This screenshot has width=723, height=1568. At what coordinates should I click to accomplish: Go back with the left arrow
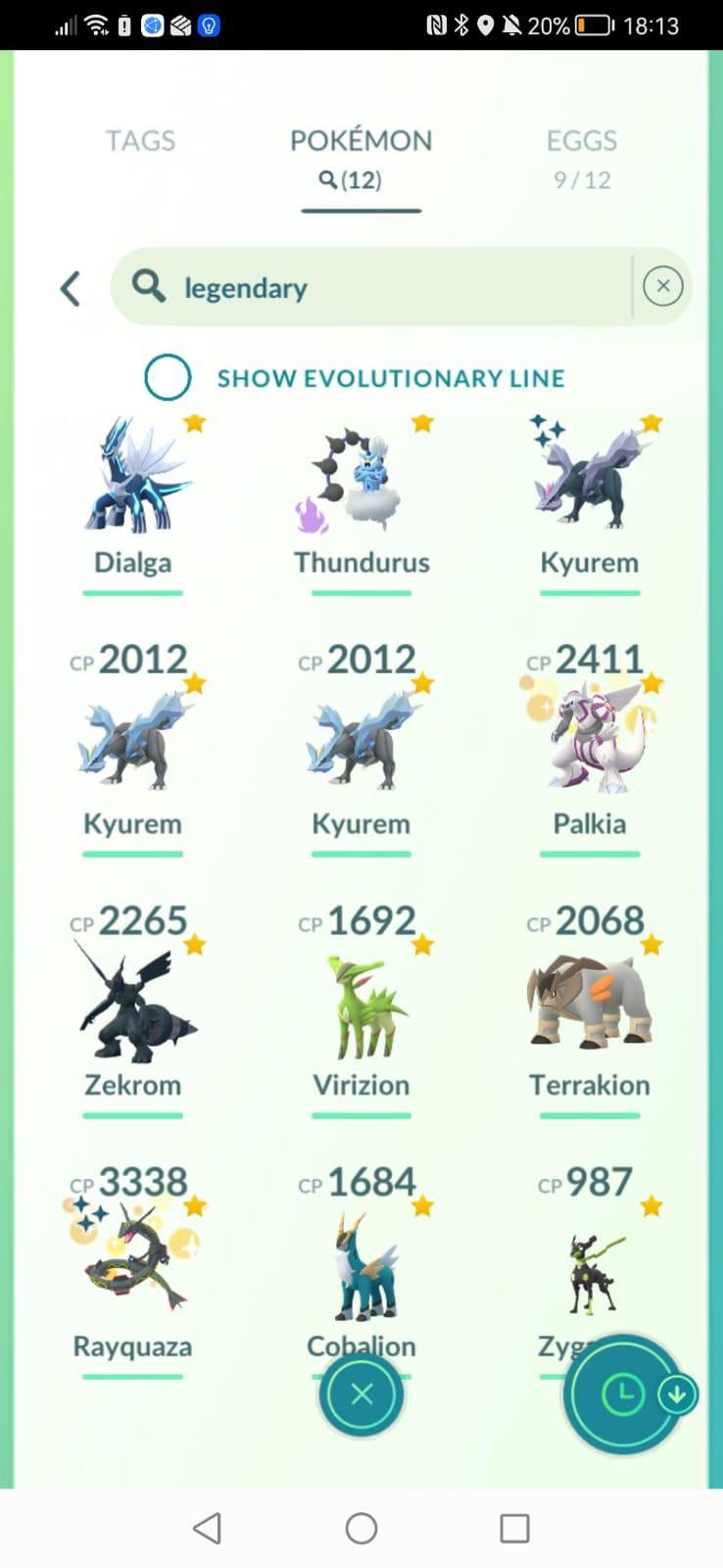[70, 288]
